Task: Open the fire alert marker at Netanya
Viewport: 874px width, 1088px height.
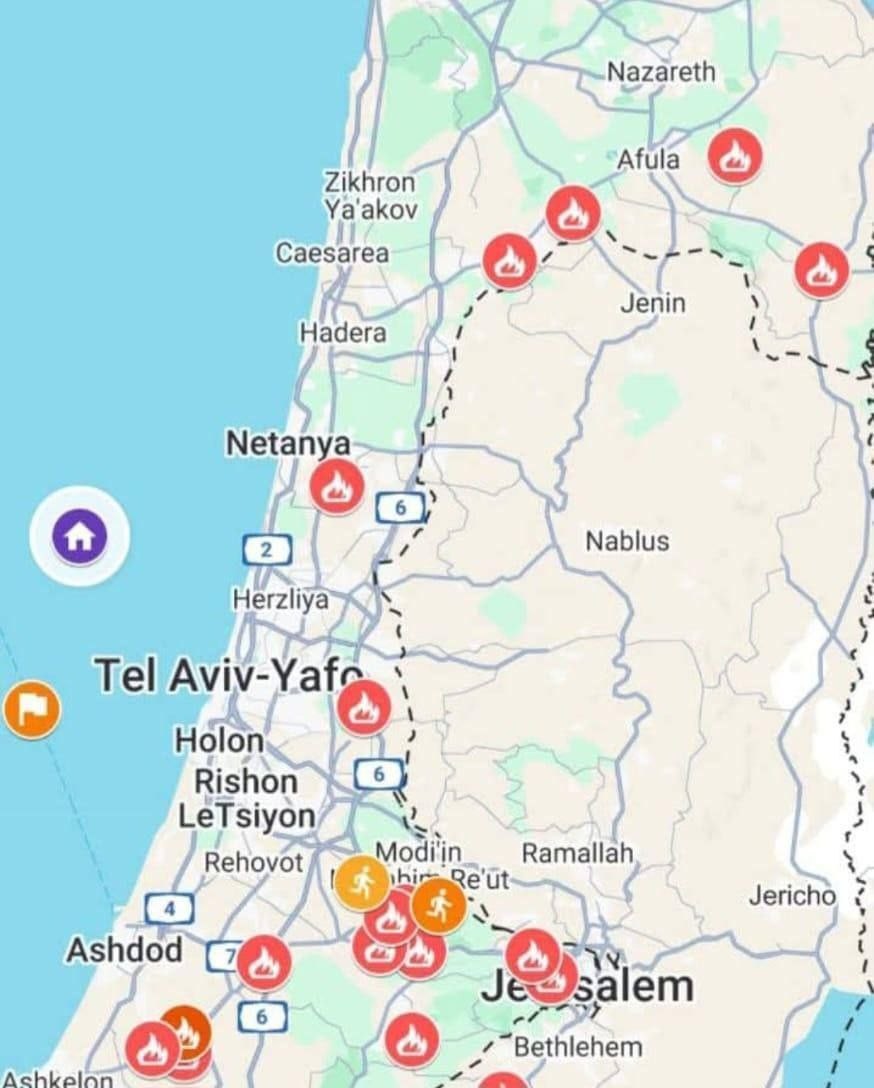Action: tap(336, 488)
